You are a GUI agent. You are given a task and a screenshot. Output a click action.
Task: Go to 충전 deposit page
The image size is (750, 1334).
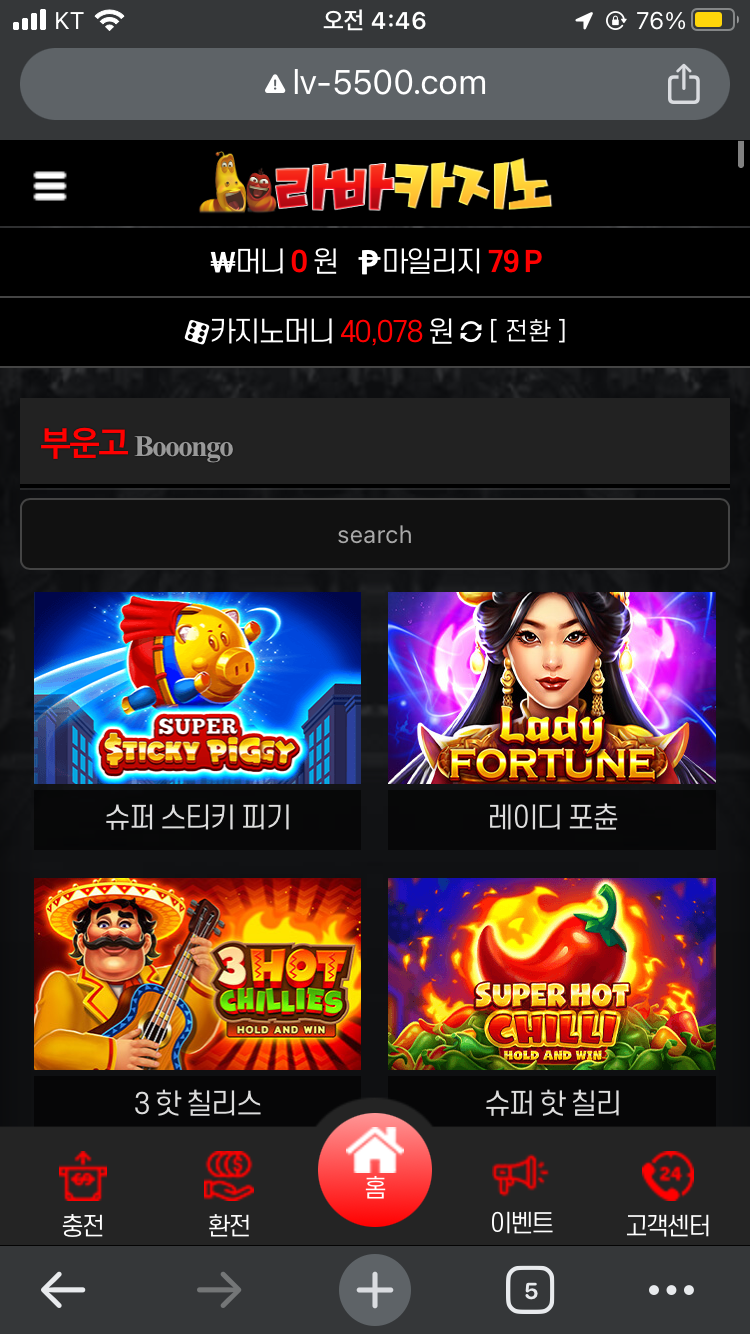(83, 1194)
